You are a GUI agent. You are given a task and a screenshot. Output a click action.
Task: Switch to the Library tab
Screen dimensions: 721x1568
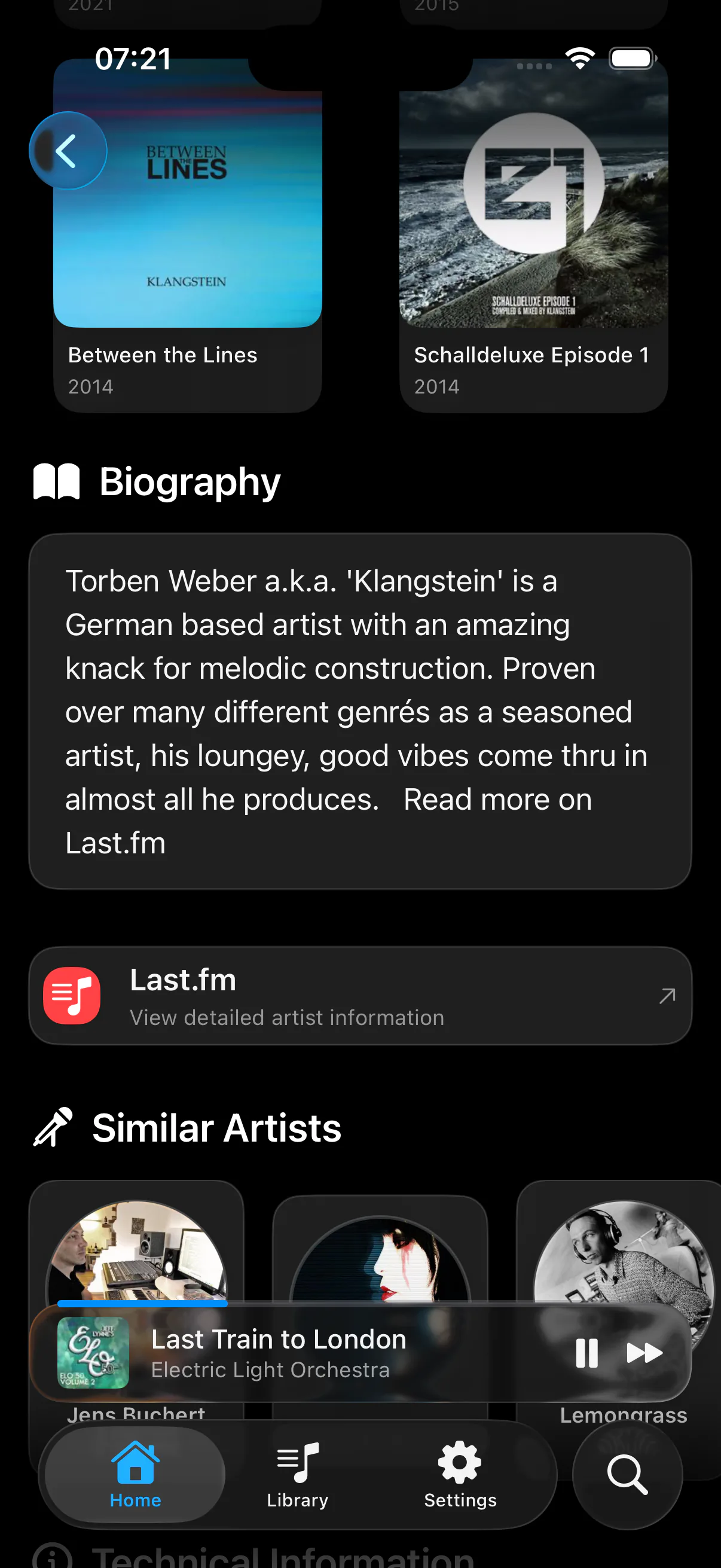[x=298, y=1474]
